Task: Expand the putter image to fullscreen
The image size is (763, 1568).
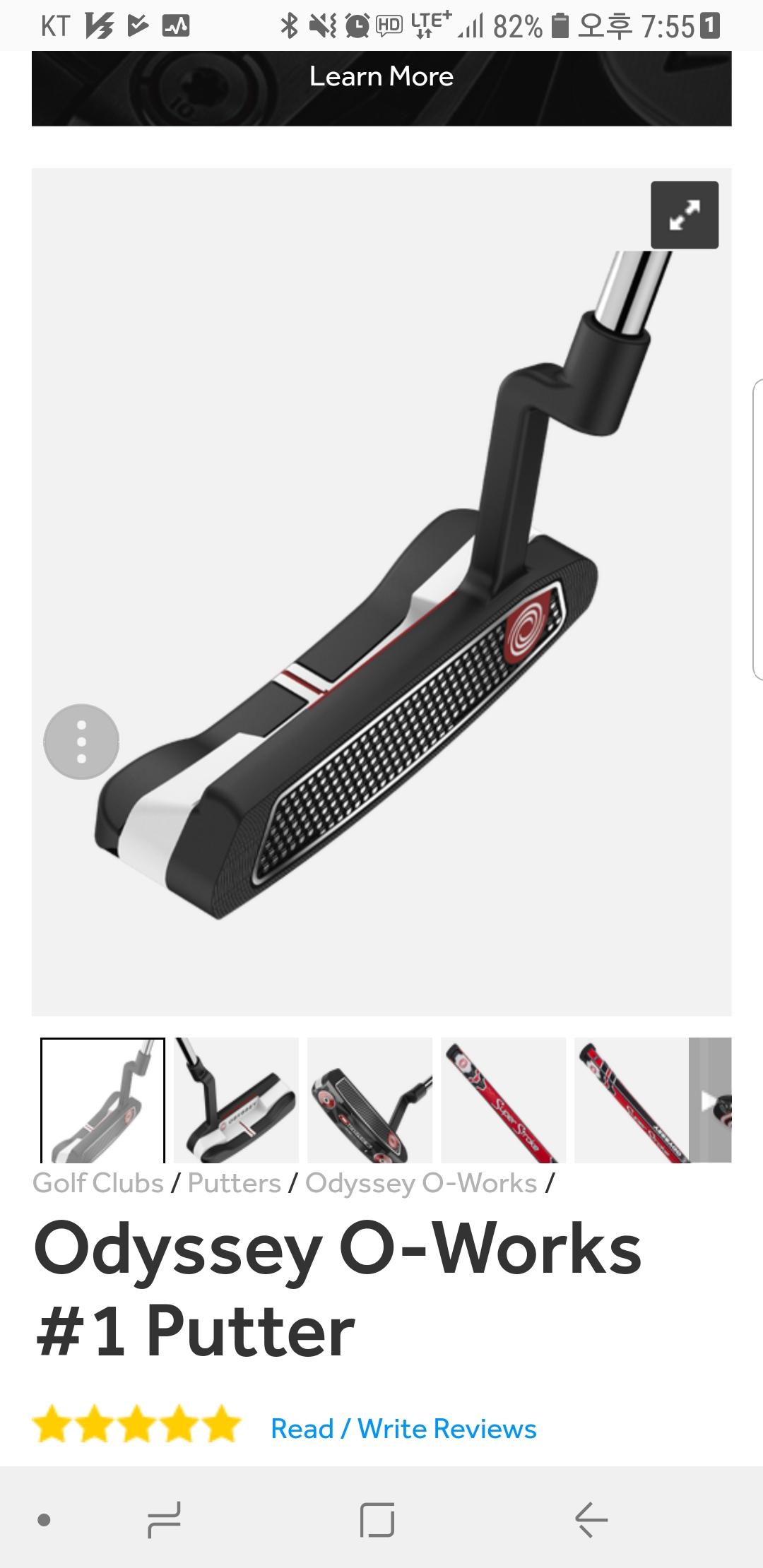Action: (684, 215)
